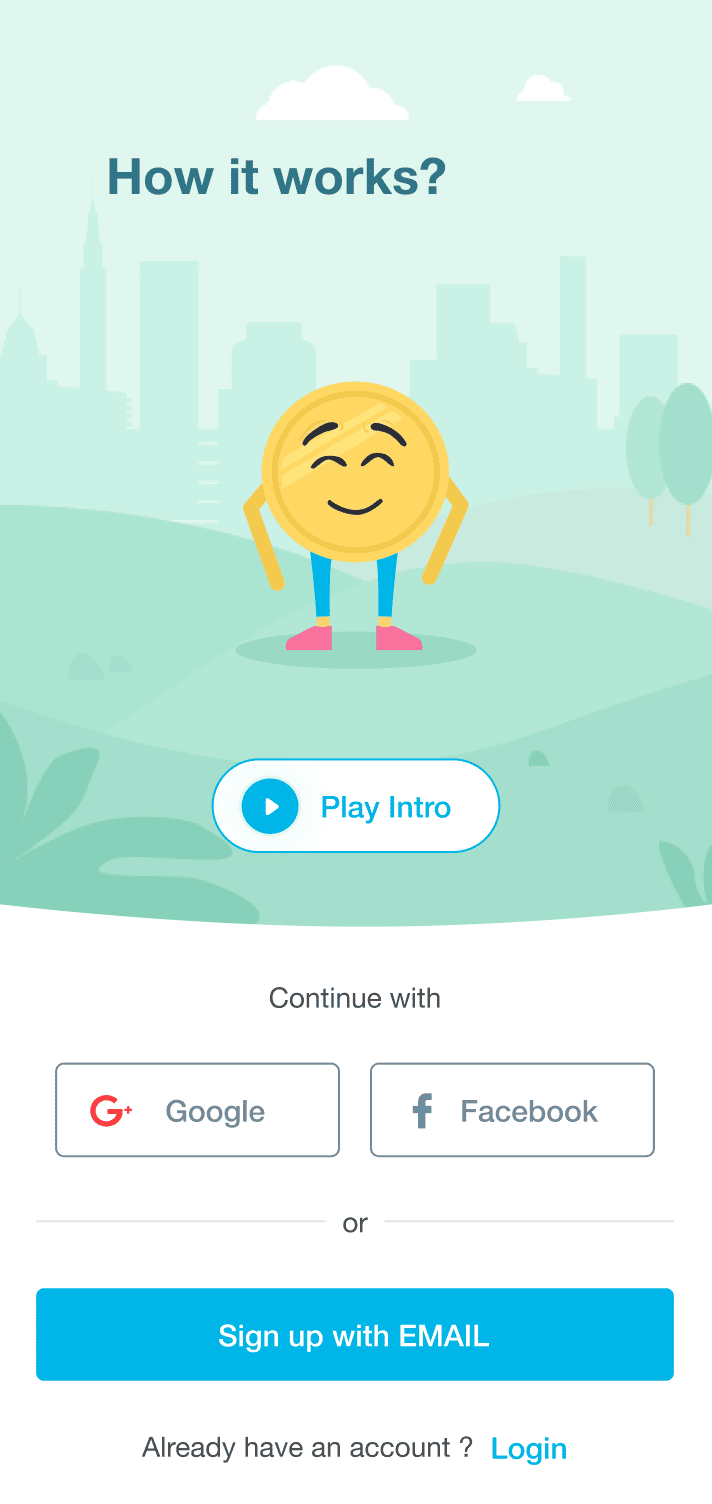This screenshot has height=1504, width=712.
Task: Sign up with EMAIL
Action: [355, 1335]
